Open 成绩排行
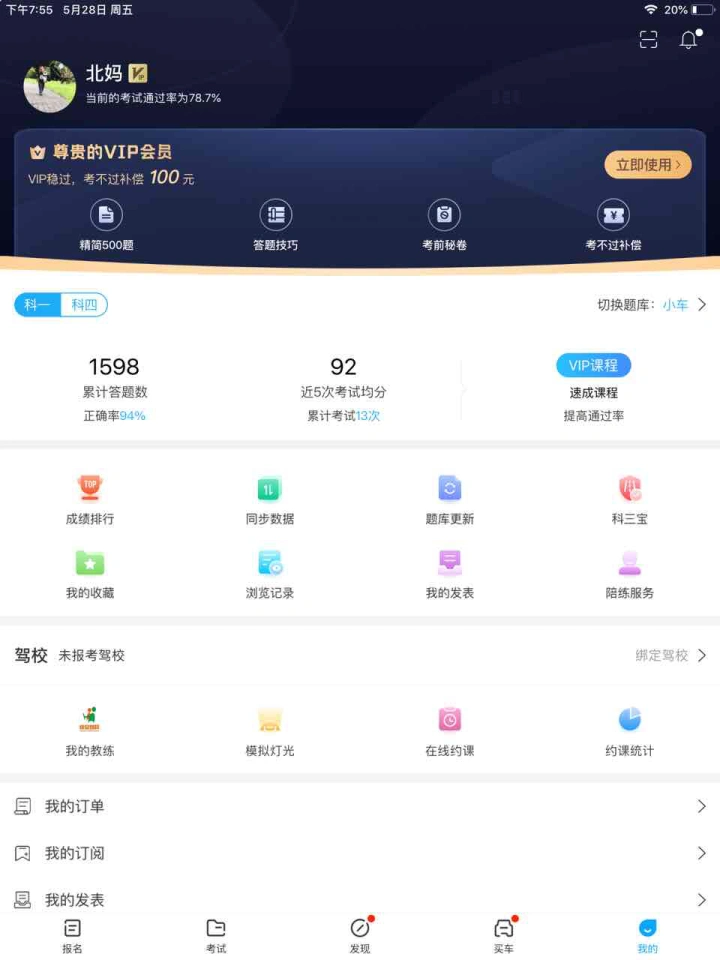 click(90, 499)
